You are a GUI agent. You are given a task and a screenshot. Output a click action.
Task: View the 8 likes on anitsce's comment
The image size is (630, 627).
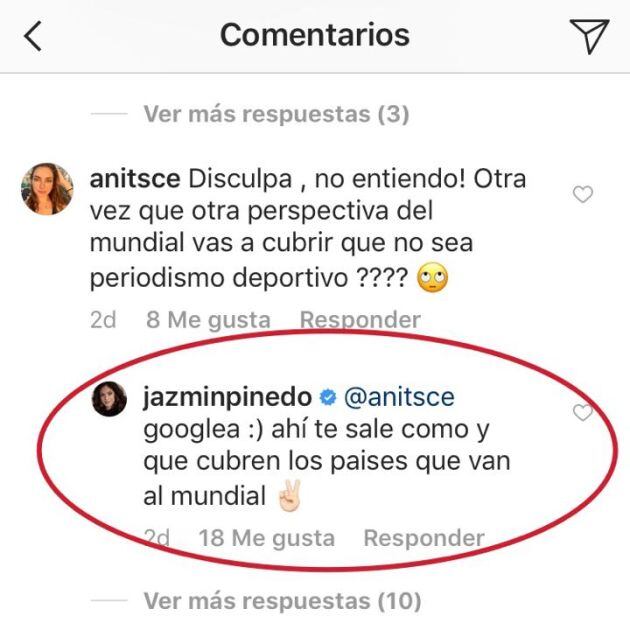point(208,320)
